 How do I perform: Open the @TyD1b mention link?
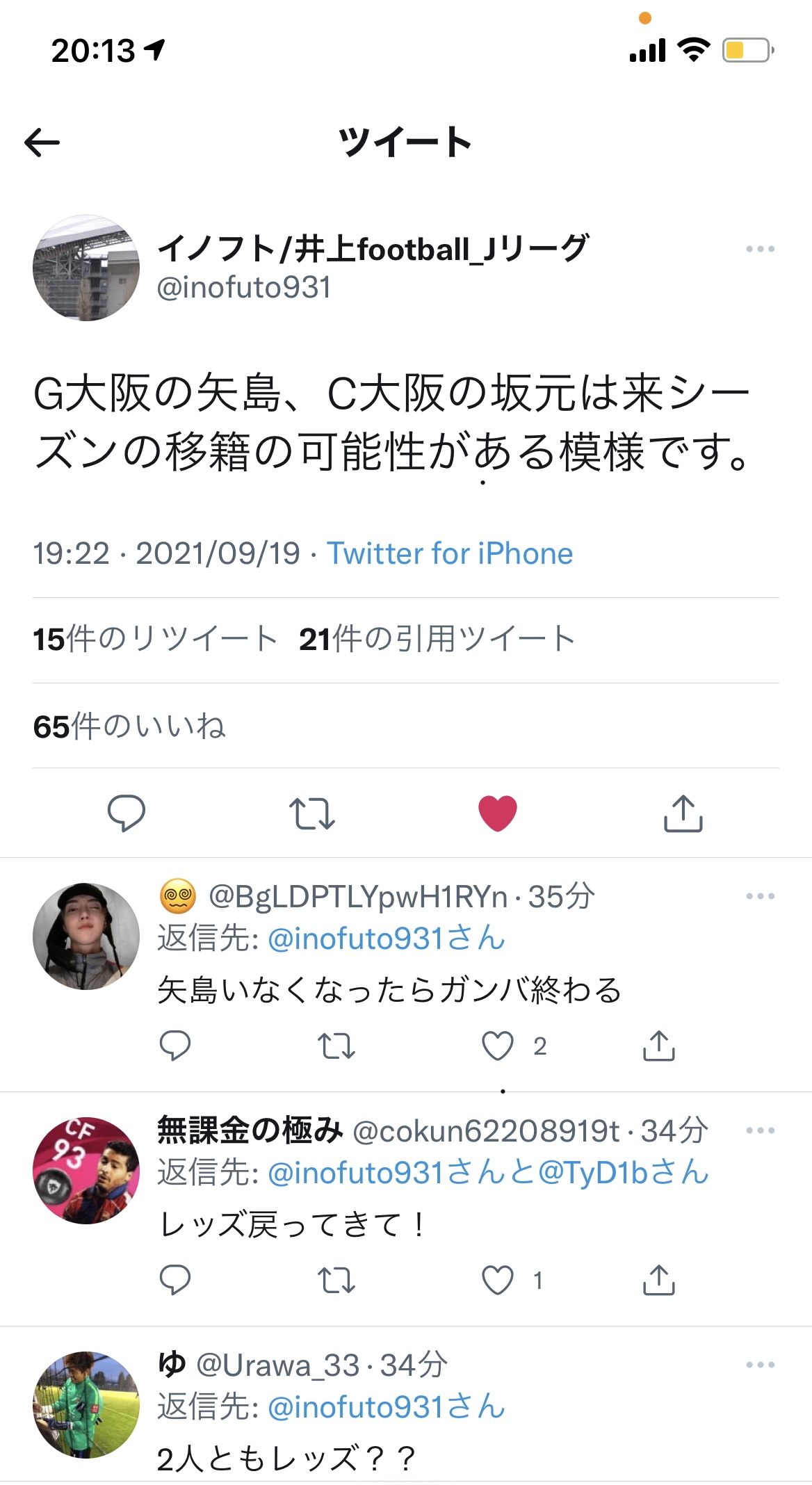click(x=623, y=1173)
